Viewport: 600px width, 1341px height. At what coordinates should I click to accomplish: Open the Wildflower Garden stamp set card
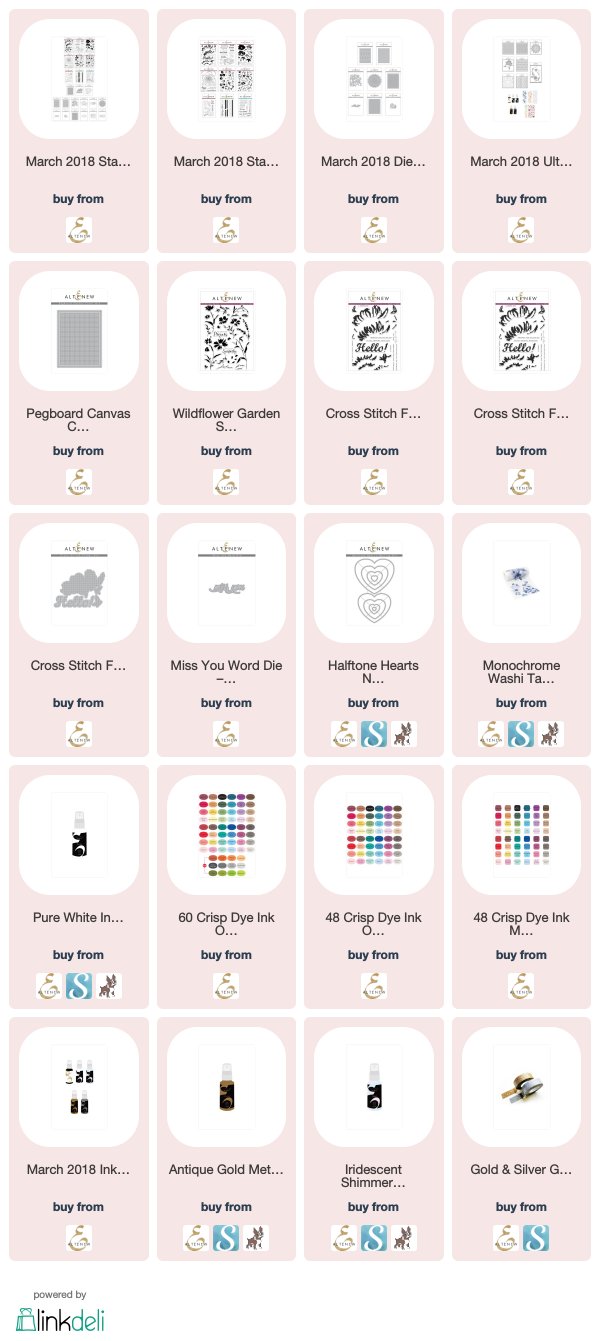tap(226, 383)
